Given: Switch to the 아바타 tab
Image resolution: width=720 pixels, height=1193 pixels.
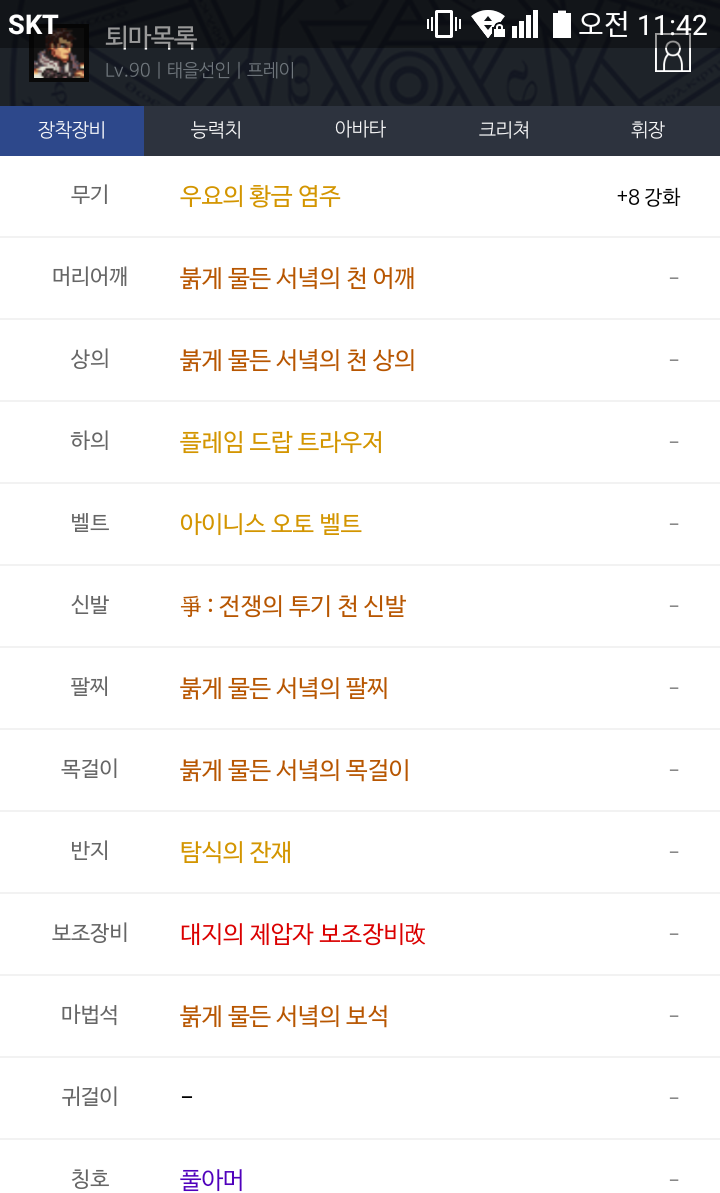Looking at the screenshot, I should [x=360, y=130].
